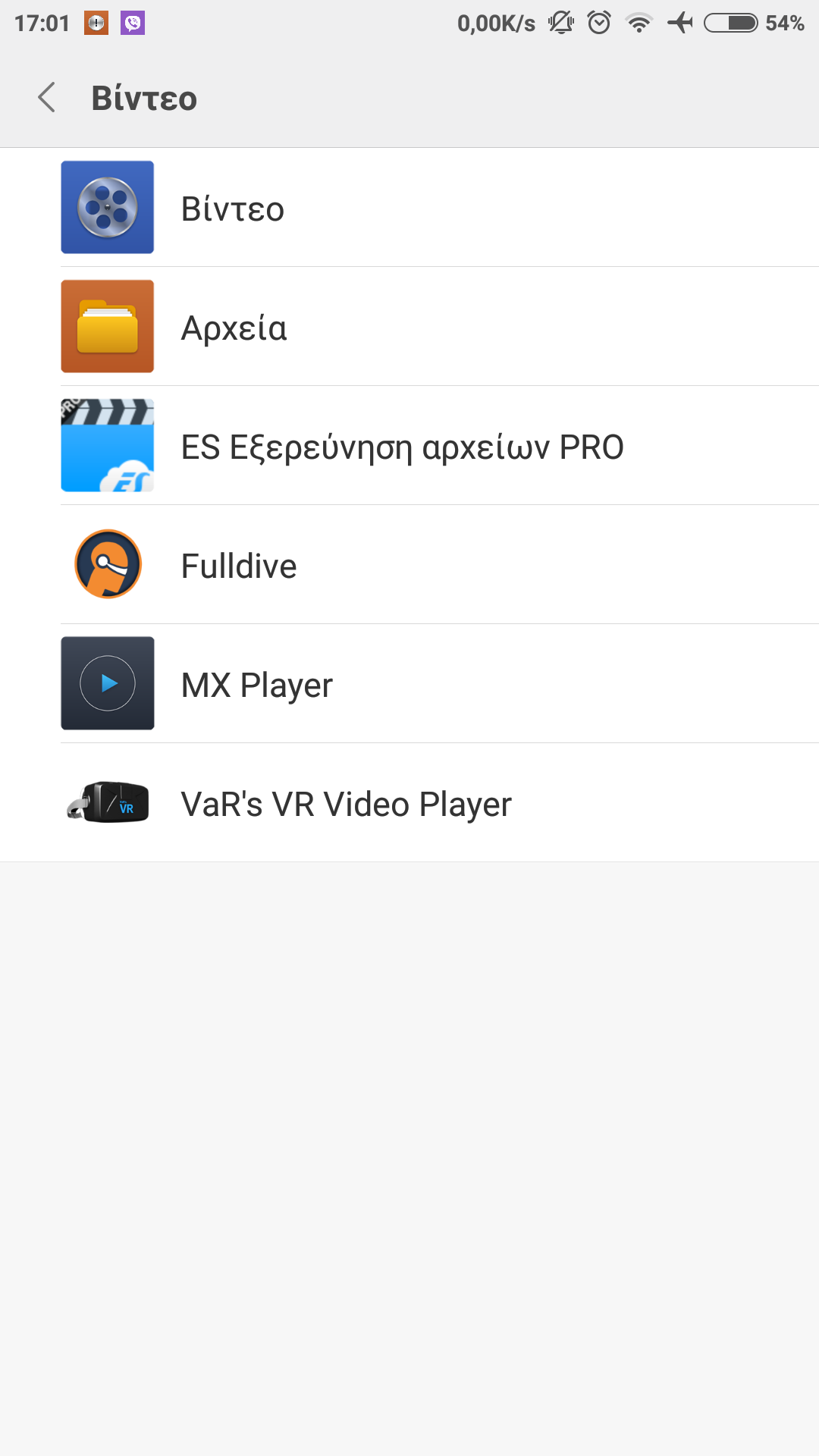Select Fulldive from the list
Viewport: 819px width, 1456px height.
[409, 565]
